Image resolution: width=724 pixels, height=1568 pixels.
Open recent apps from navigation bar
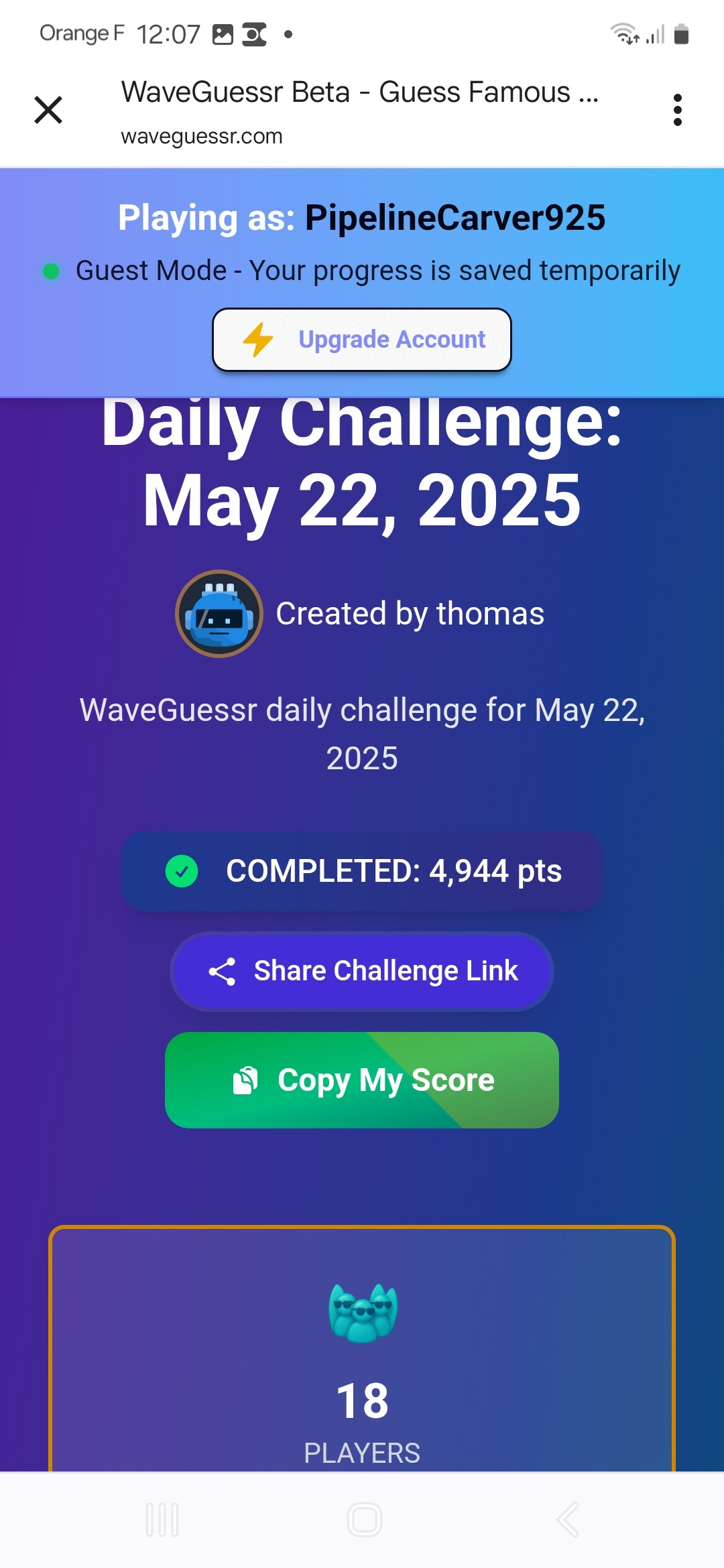(x=162, y=1519)
